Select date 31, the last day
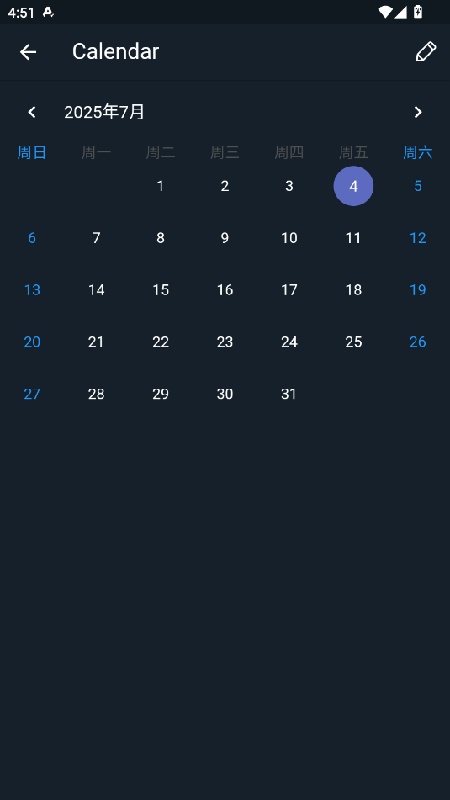 pyautogui.click(x=289, y=394)
